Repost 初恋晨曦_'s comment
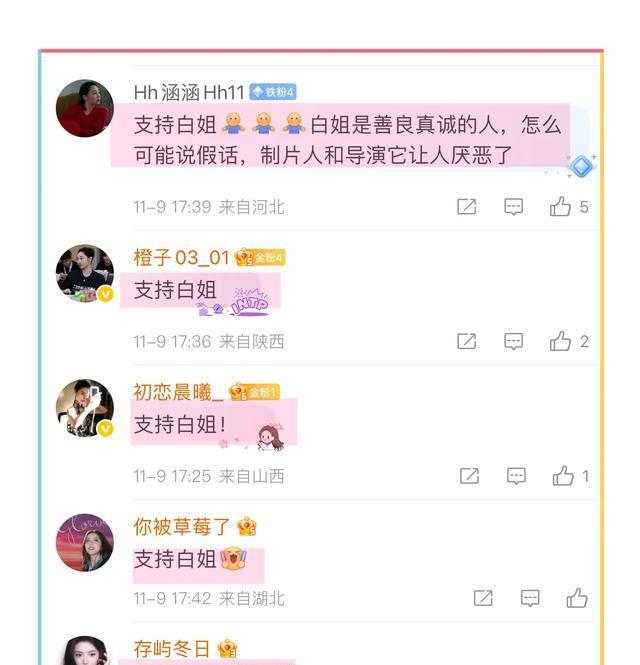The height and width of the screenshot is (665, 640). (x=469, y=476)
